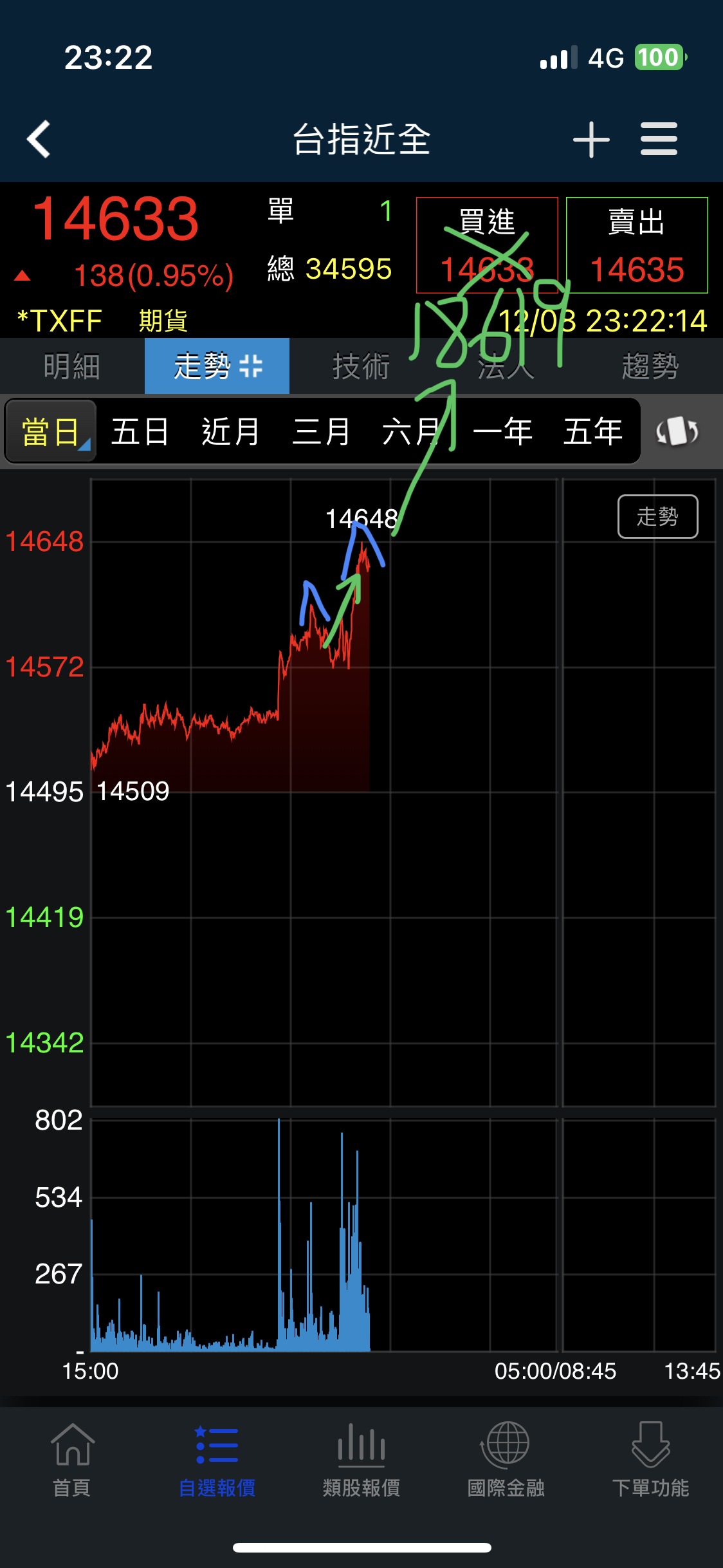Go to 首頁 home tab
Image resolution: width=723 pixels, height=1568 pixels.
point(72,1460)
